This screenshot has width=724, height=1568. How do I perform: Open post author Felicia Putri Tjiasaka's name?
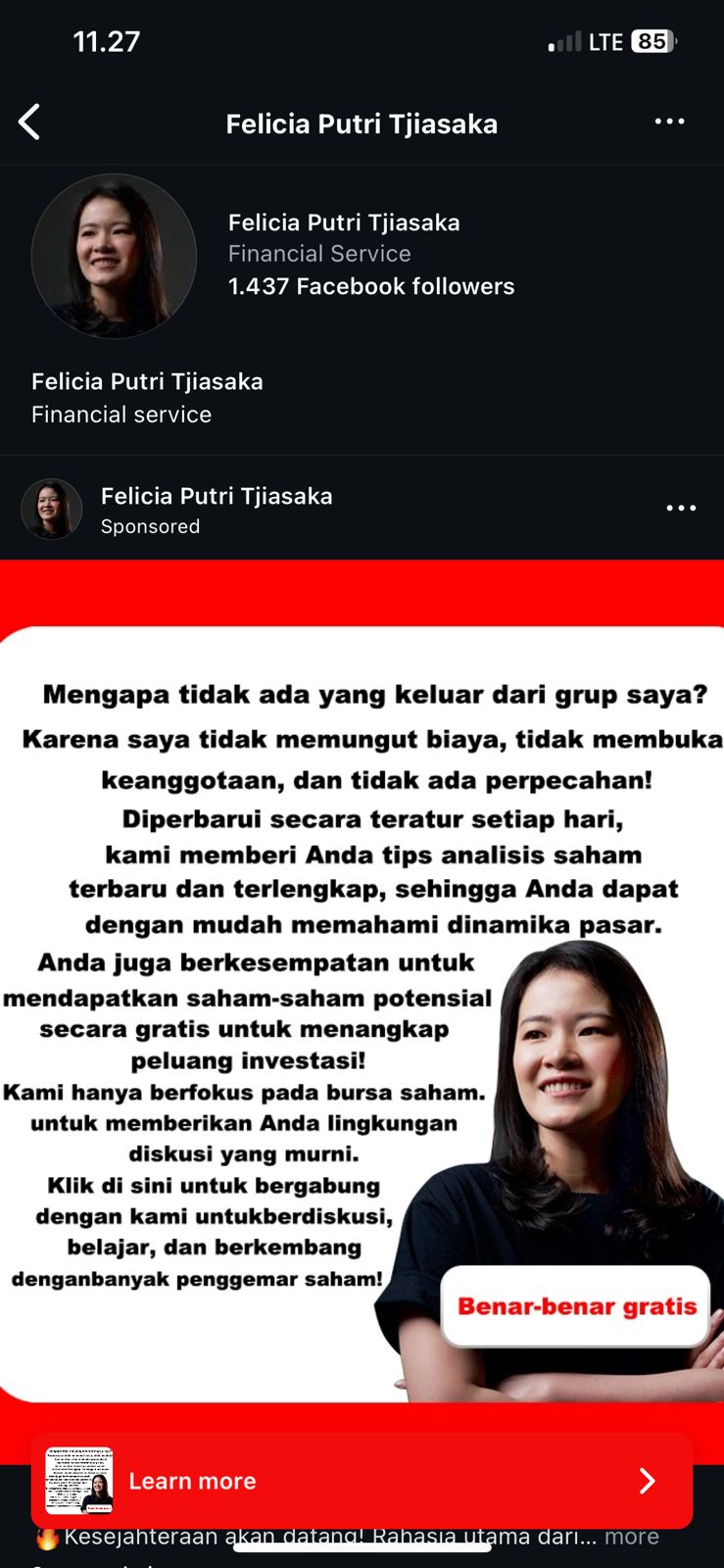tap(217, 496)
